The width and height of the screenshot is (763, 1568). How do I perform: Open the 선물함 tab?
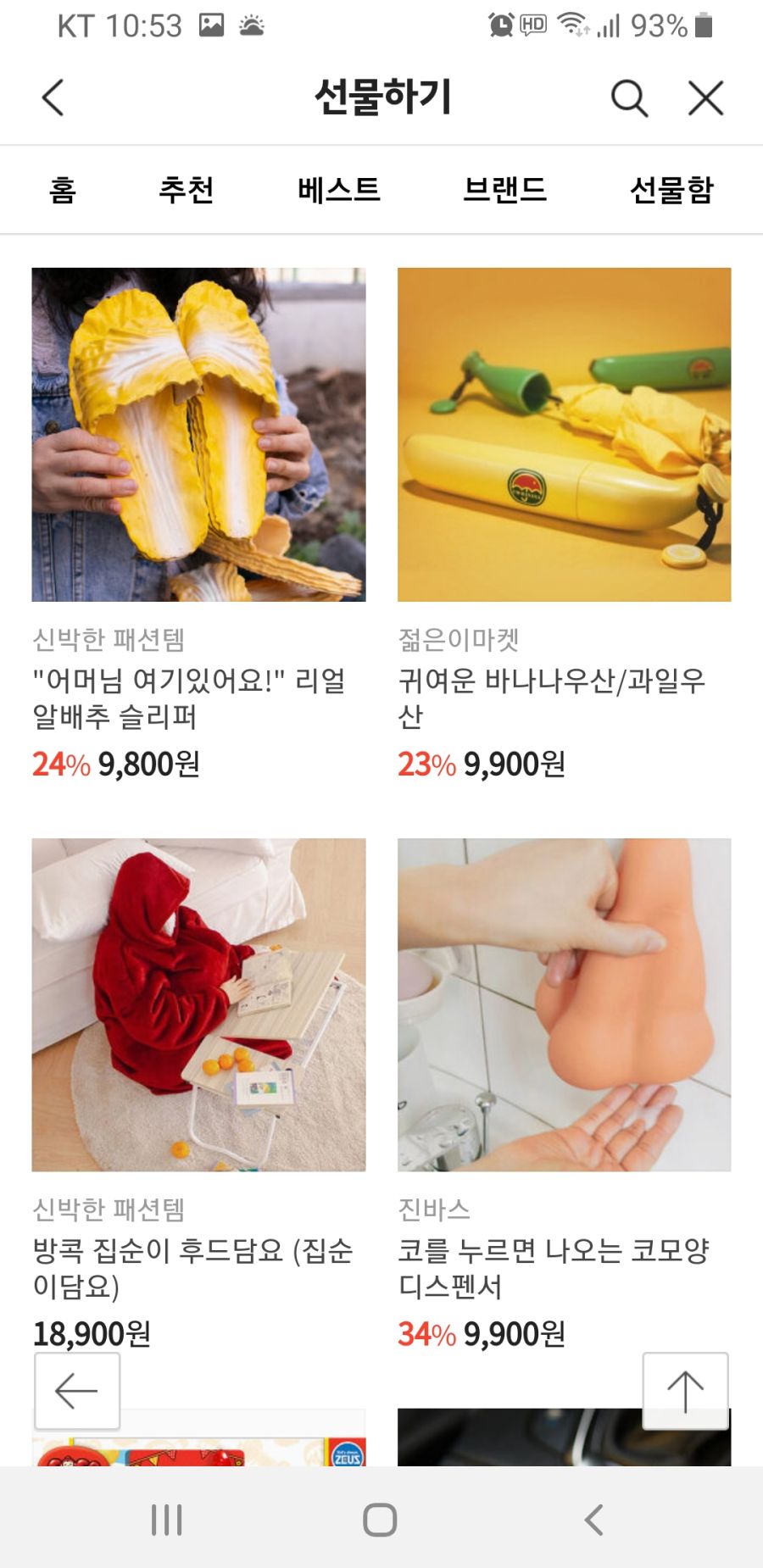click(671, 190)
